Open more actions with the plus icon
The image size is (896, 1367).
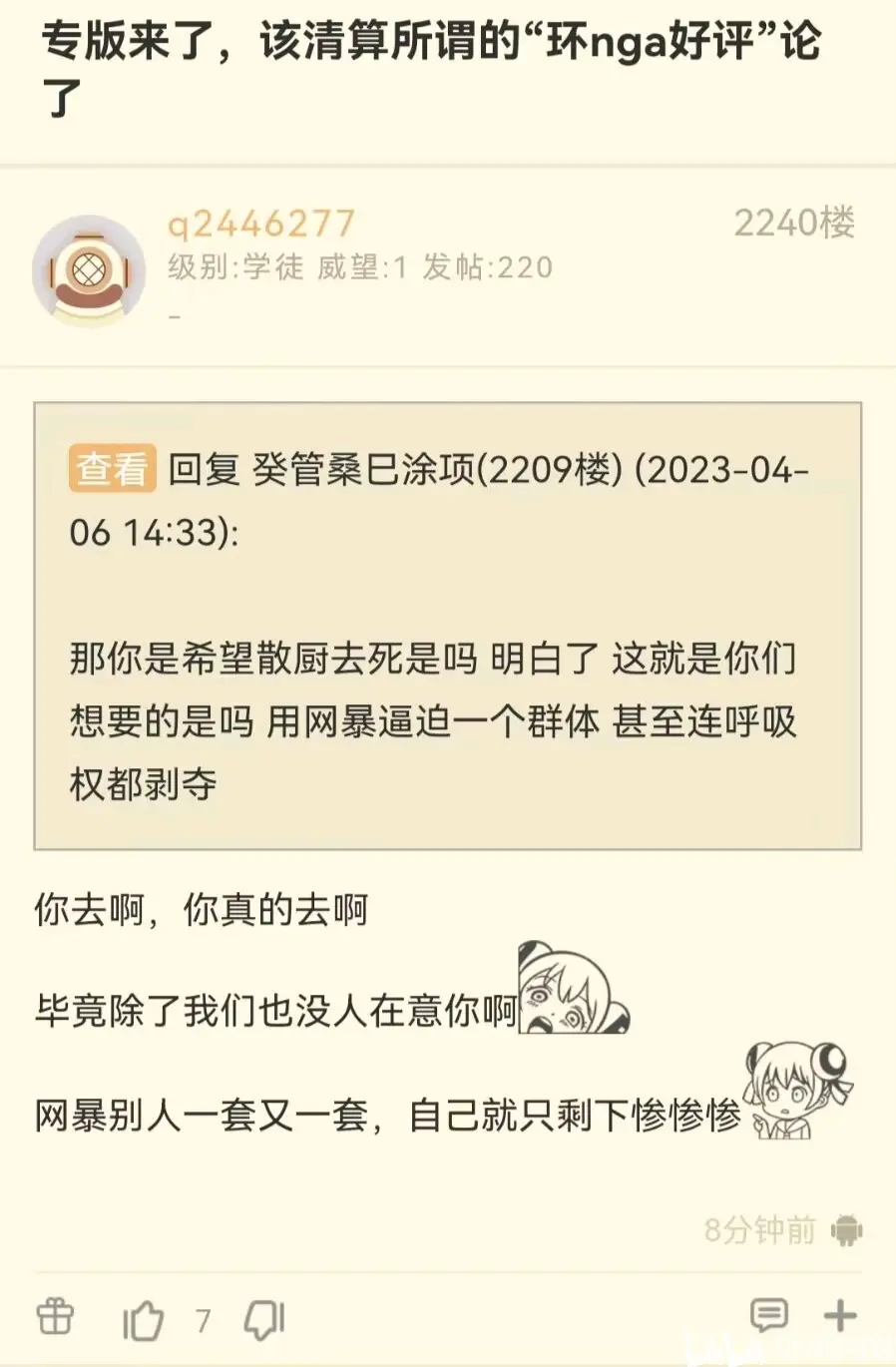(840, 1316)
